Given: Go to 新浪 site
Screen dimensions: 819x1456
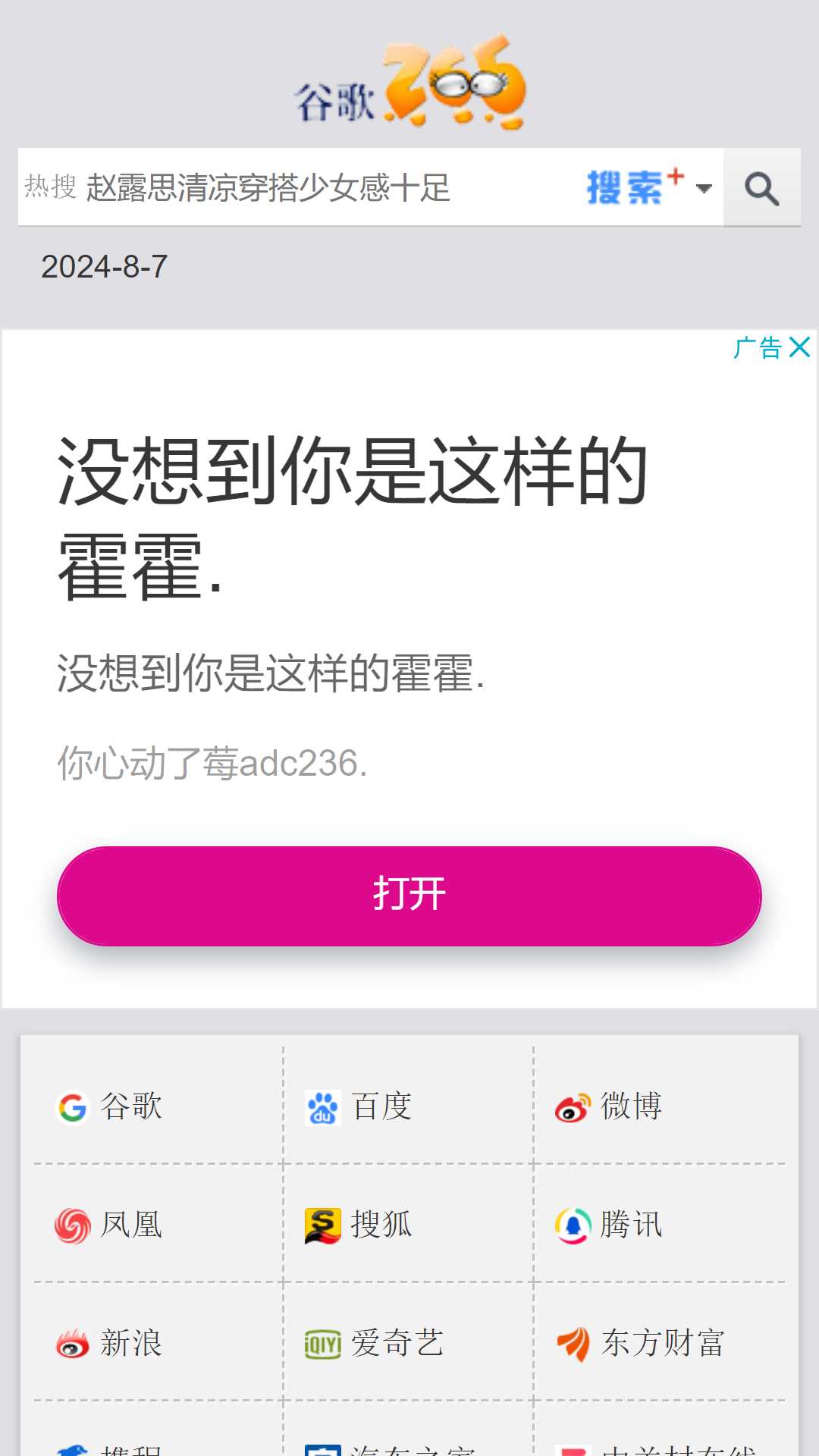Looking at the screenshot, I should 111,1343.
